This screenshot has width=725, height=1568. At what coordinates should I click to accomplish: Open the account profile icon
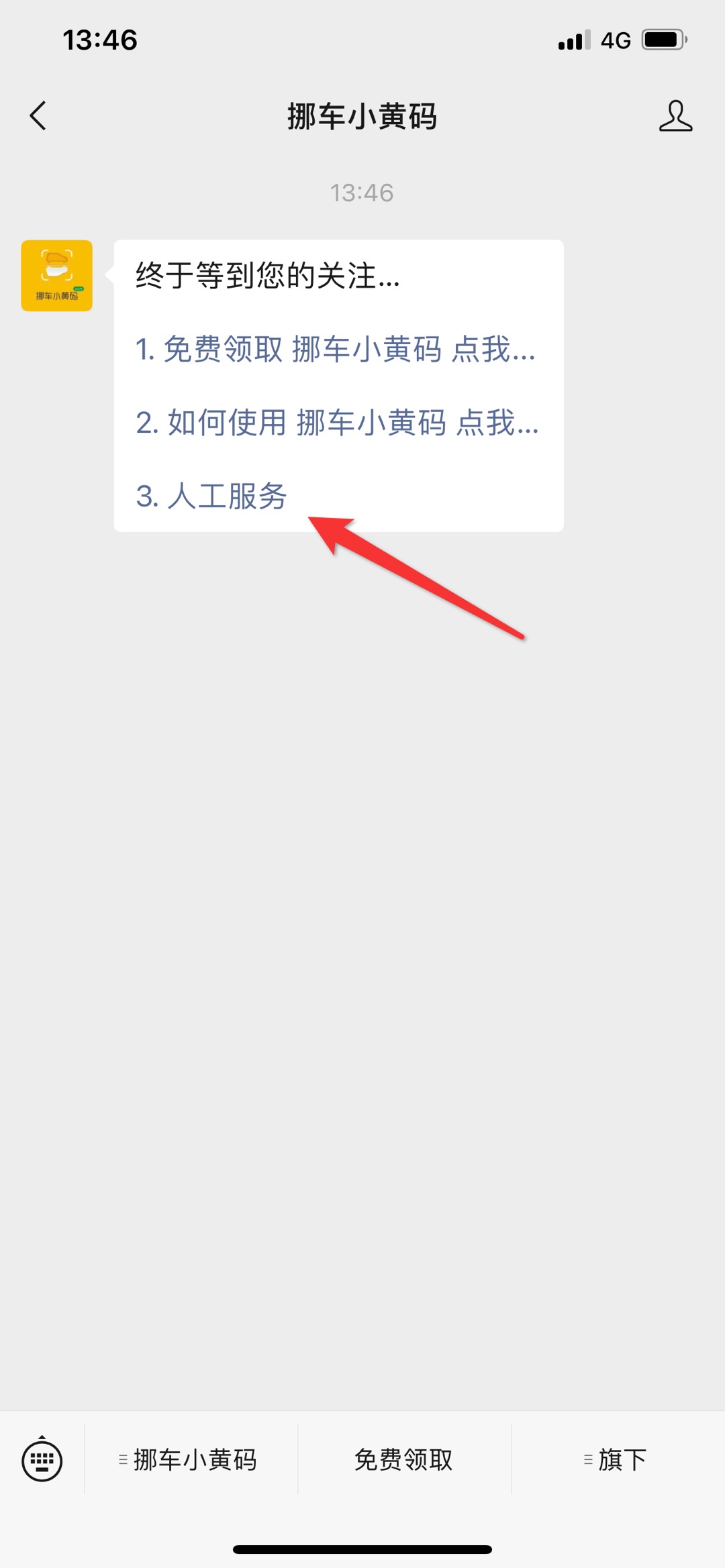pos(675,115)
